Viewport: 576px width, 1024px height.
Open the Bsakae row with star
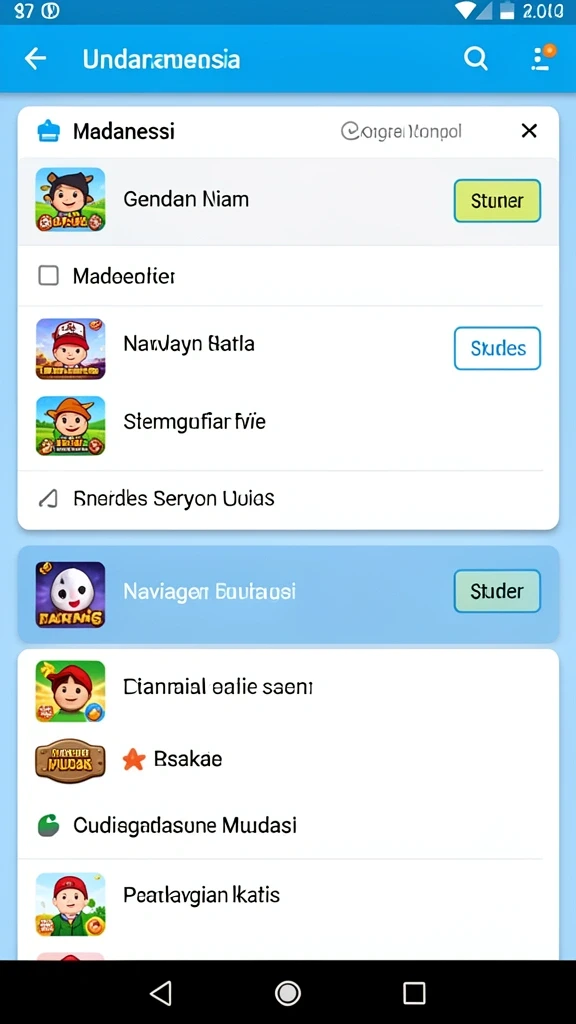click(288, 760)
